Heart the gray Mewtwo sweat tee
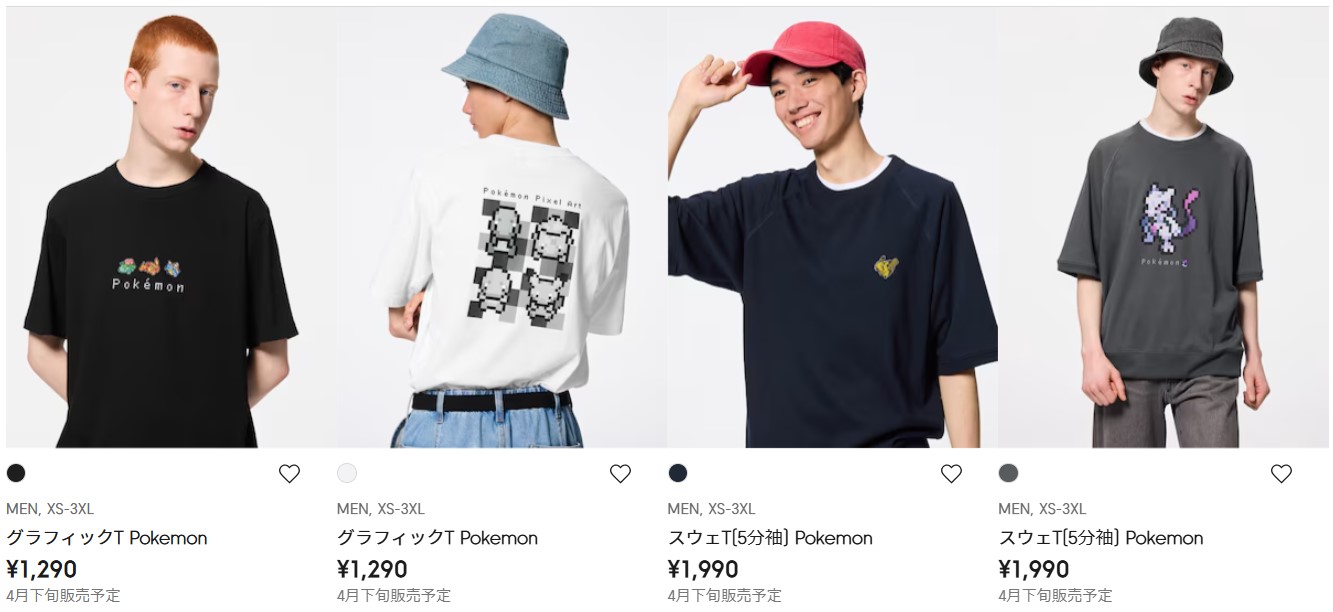This screenshot has height=612, width=1333. click(x=1281, y=474)
